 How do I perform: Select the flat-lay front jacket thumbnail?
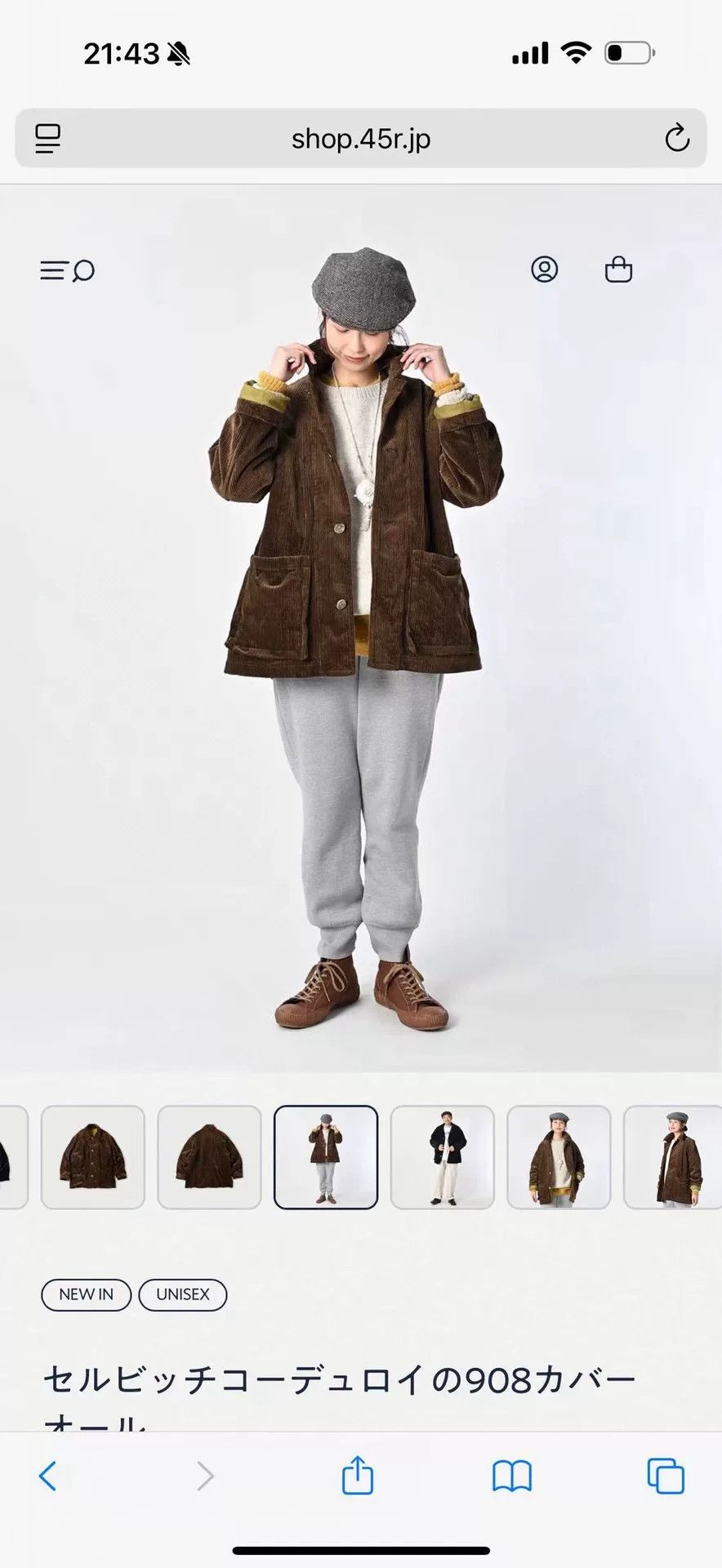click(x=93, y=1157)
